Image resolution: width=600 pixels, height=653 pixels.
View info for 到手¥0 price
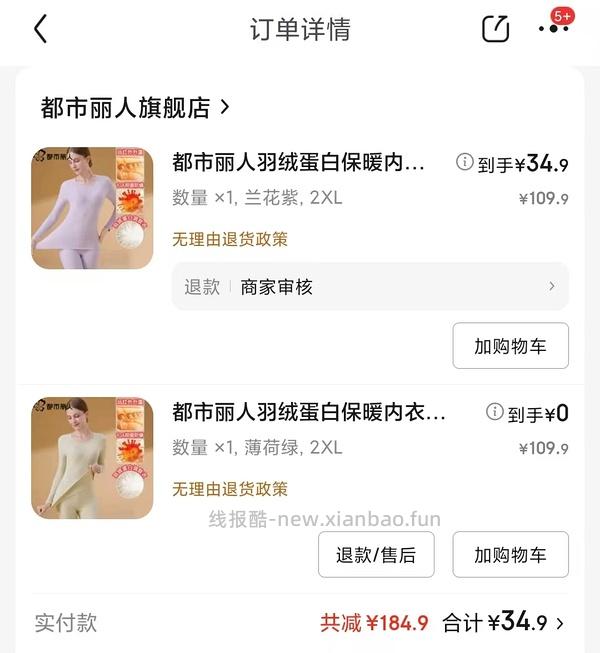coord(495,412)
